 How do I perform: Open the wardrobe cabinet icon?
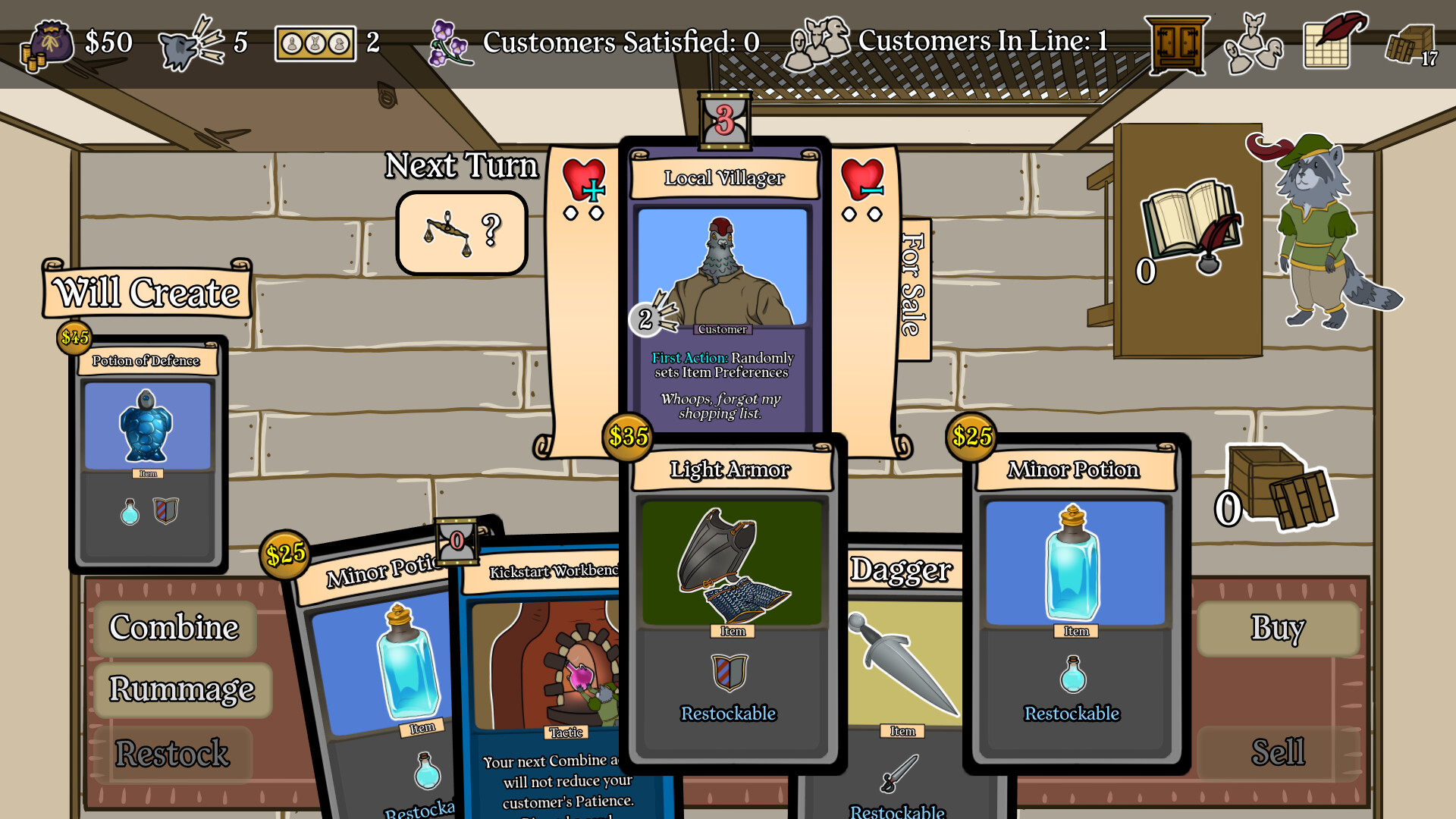1176,45
